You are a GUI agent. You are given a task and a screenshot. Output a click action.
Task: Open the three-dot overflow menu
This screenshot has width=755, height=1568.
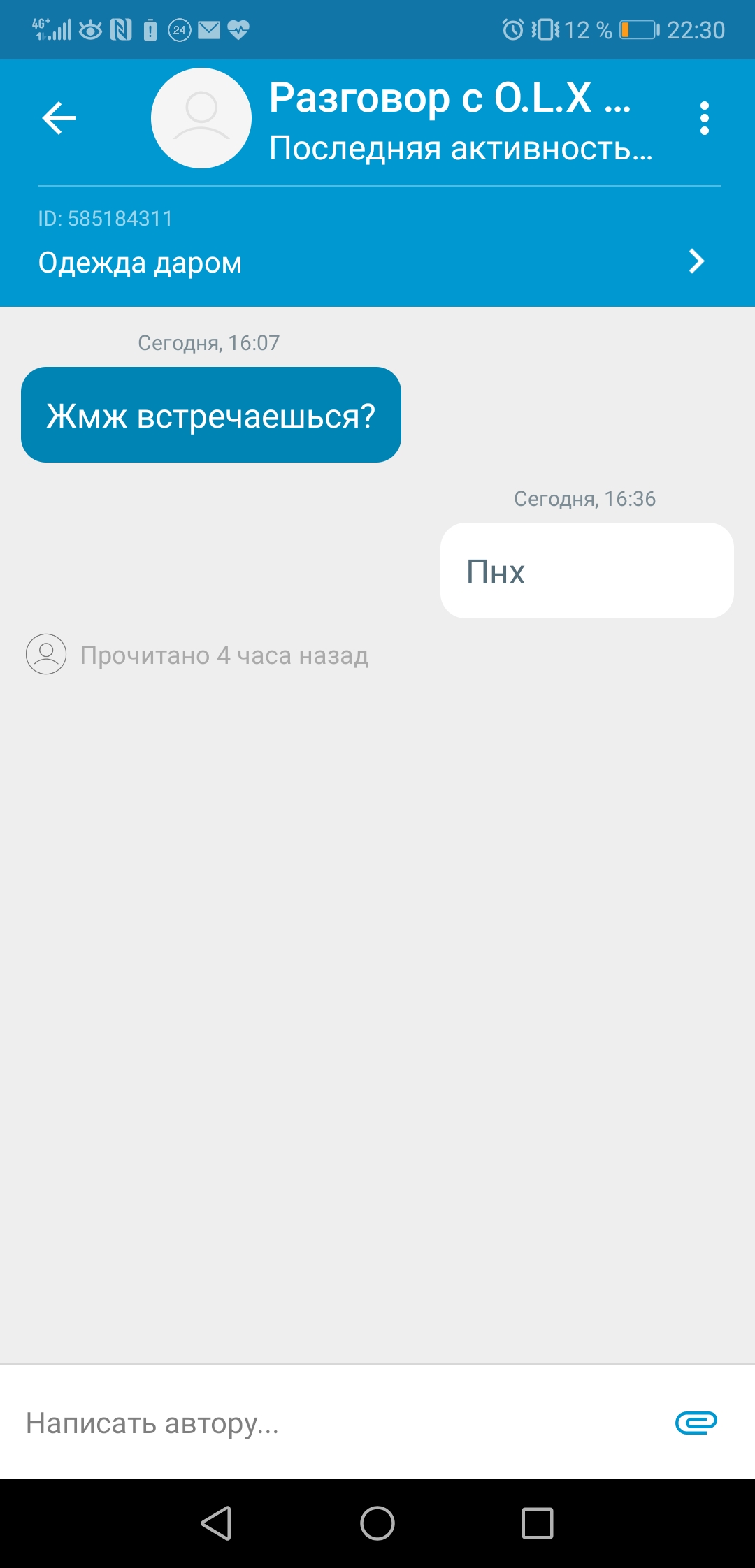coord(704,118)
